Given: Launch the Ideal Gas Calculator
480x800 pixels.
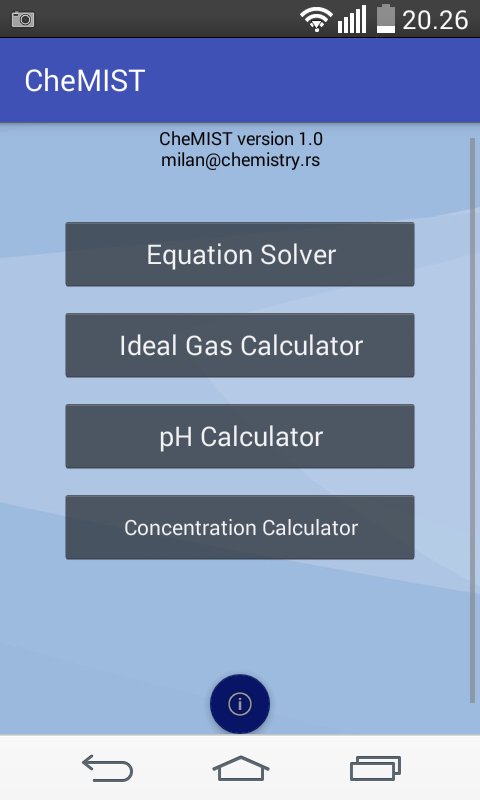Looking at the screenshot, I should coord(240,345).
